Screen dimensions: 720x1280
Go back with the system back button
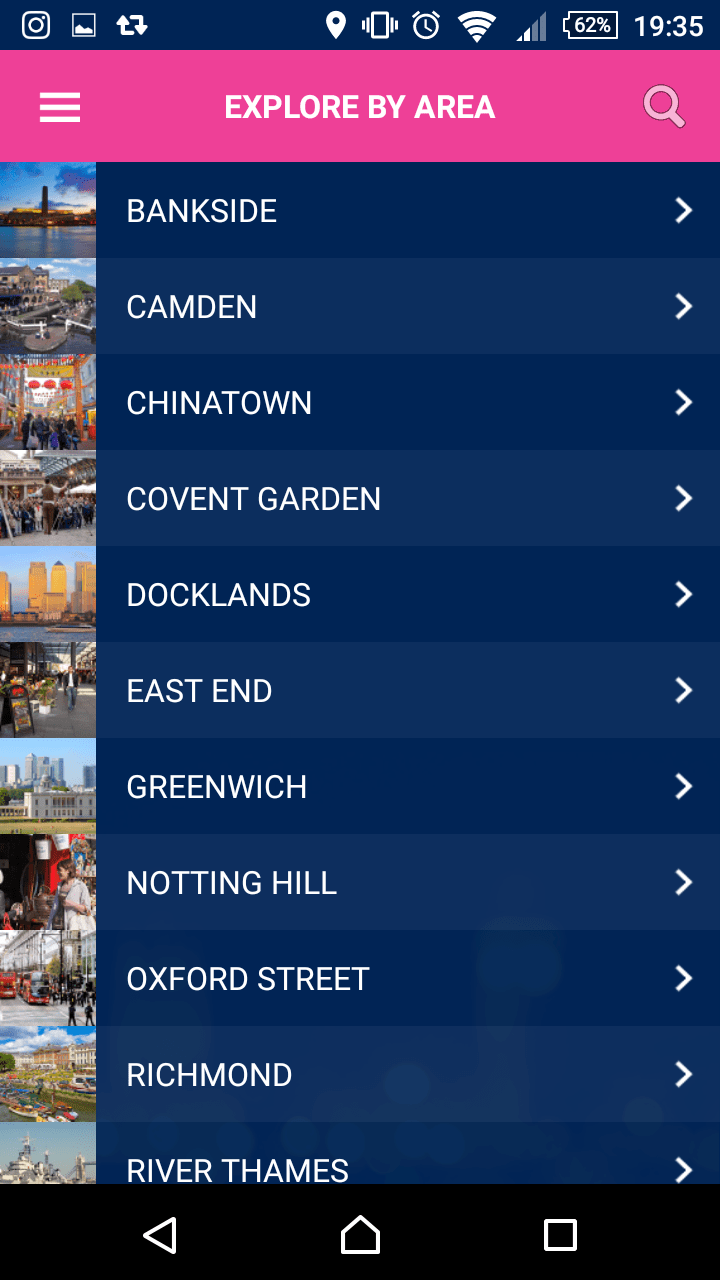[x=160, y=1235]
